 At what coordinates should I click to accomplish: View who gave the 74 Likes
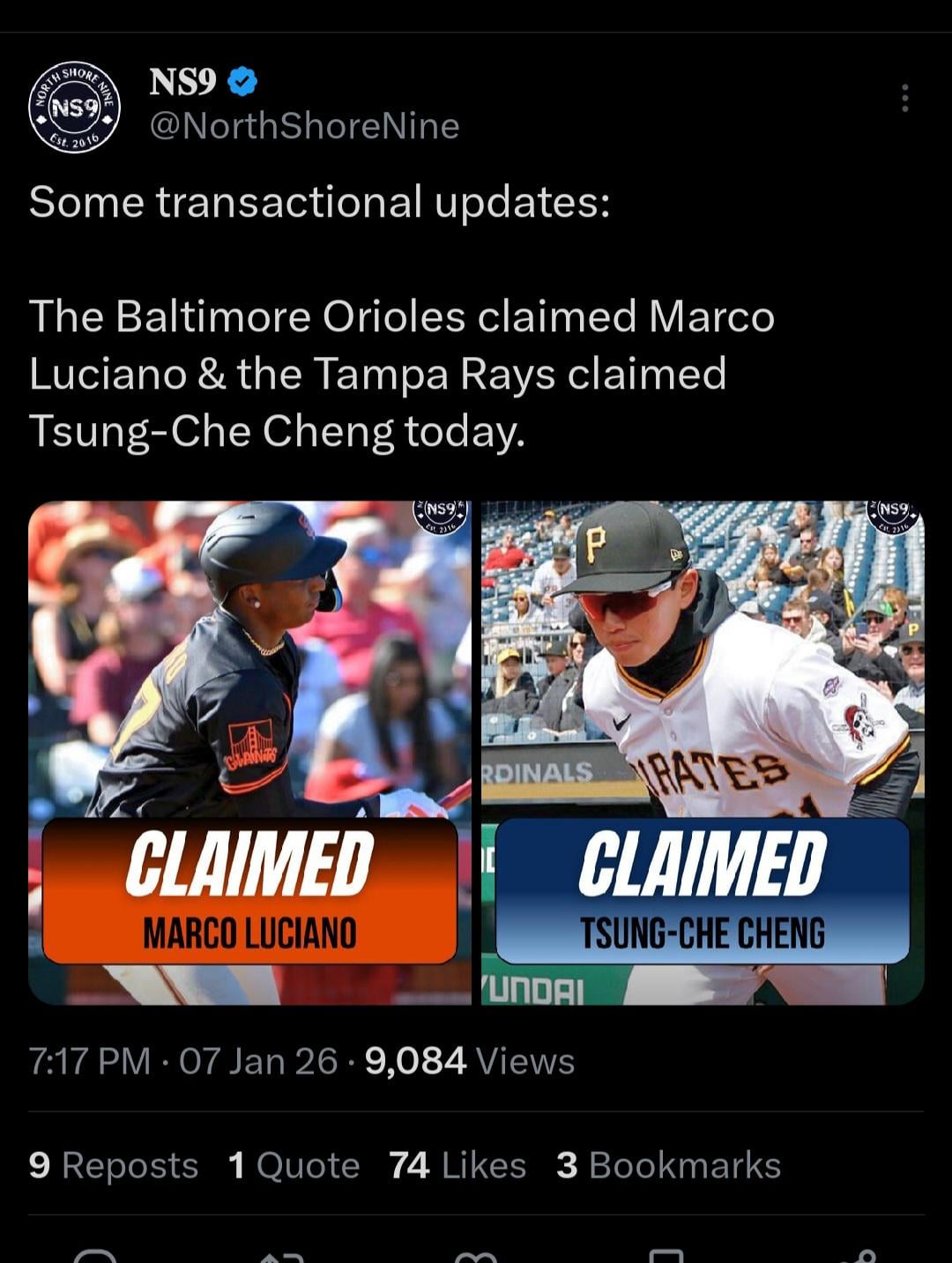(457, 1165)
